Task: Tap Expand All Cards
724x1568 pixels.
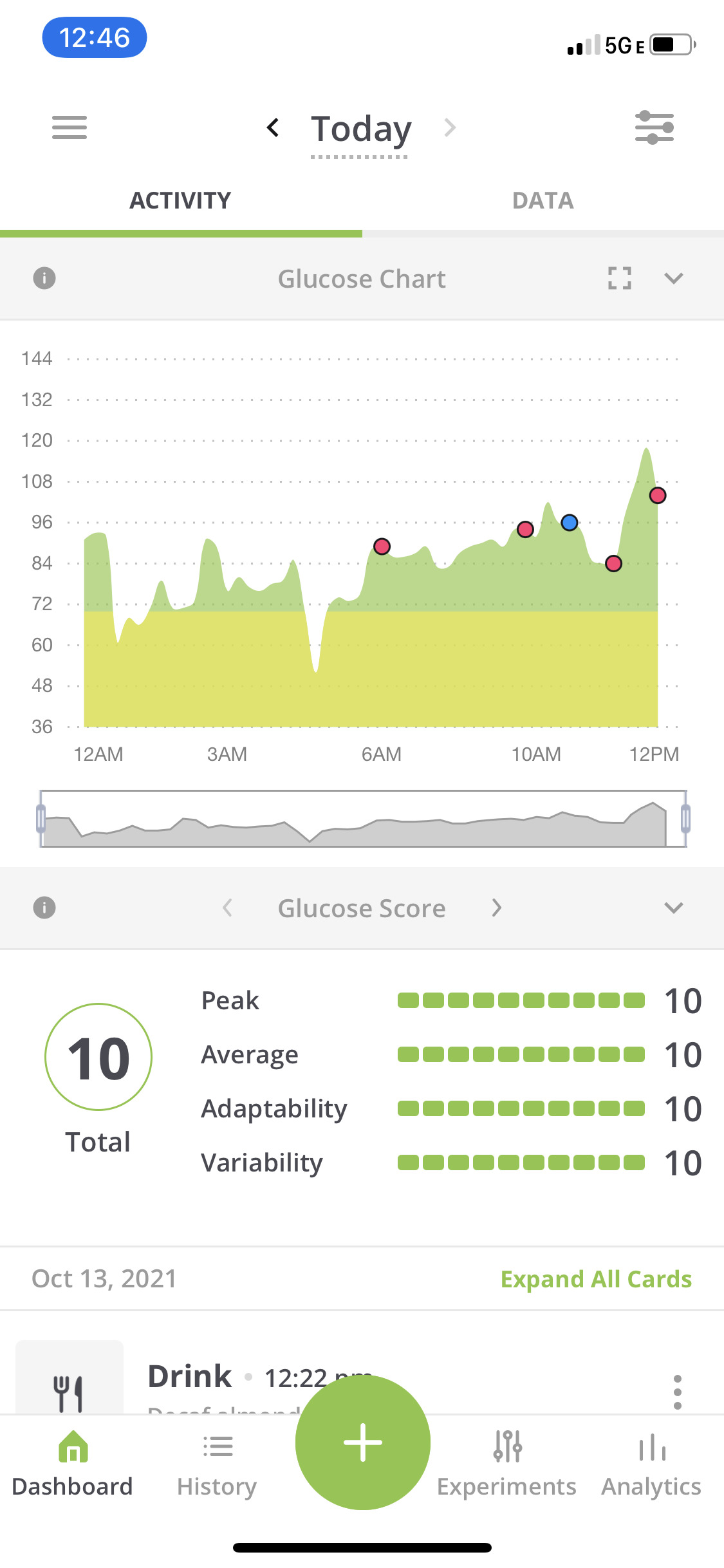Action: 596,1279
